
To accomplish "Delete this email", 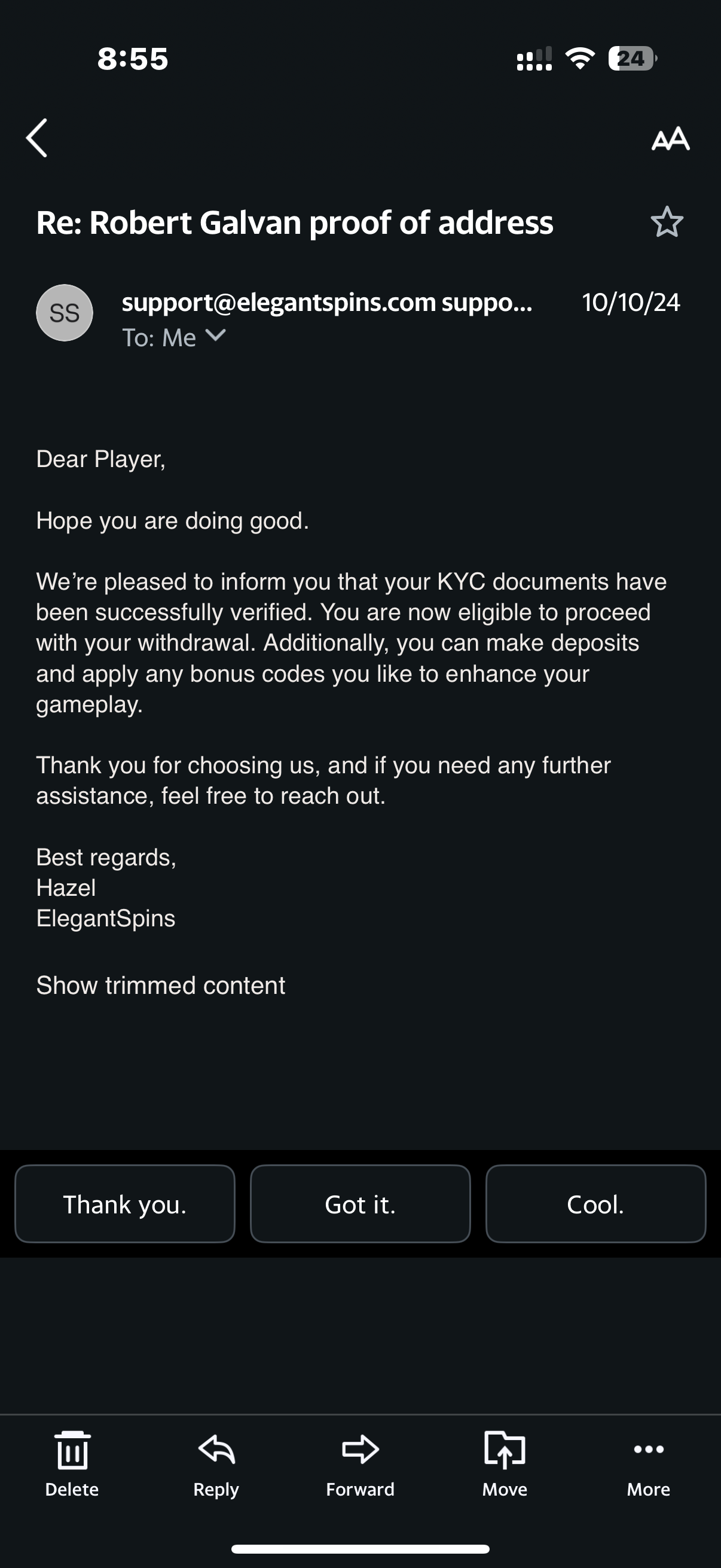I will pos(72,1464).
